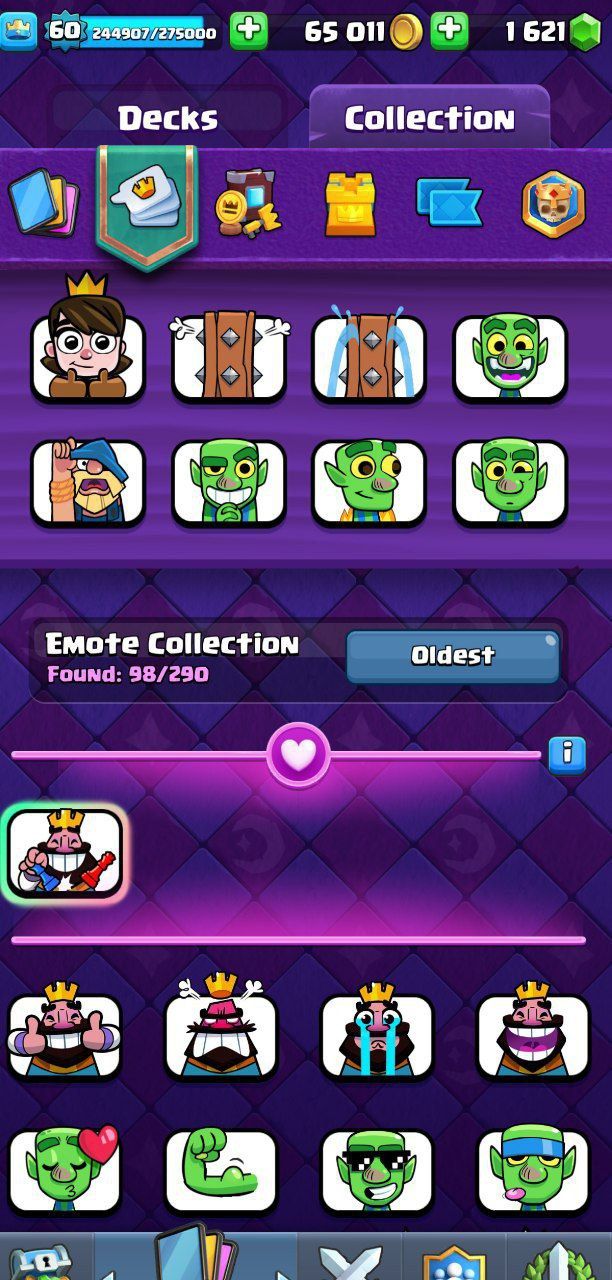Open the battle banners section

(x=449, y=203)
